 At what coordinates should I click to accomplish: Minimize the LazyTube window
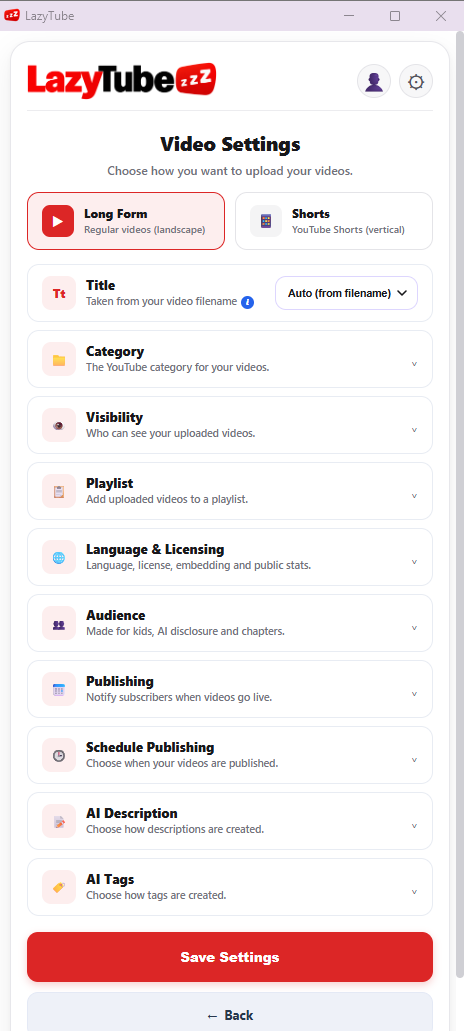pyautogui.click(x=349, y=16)
